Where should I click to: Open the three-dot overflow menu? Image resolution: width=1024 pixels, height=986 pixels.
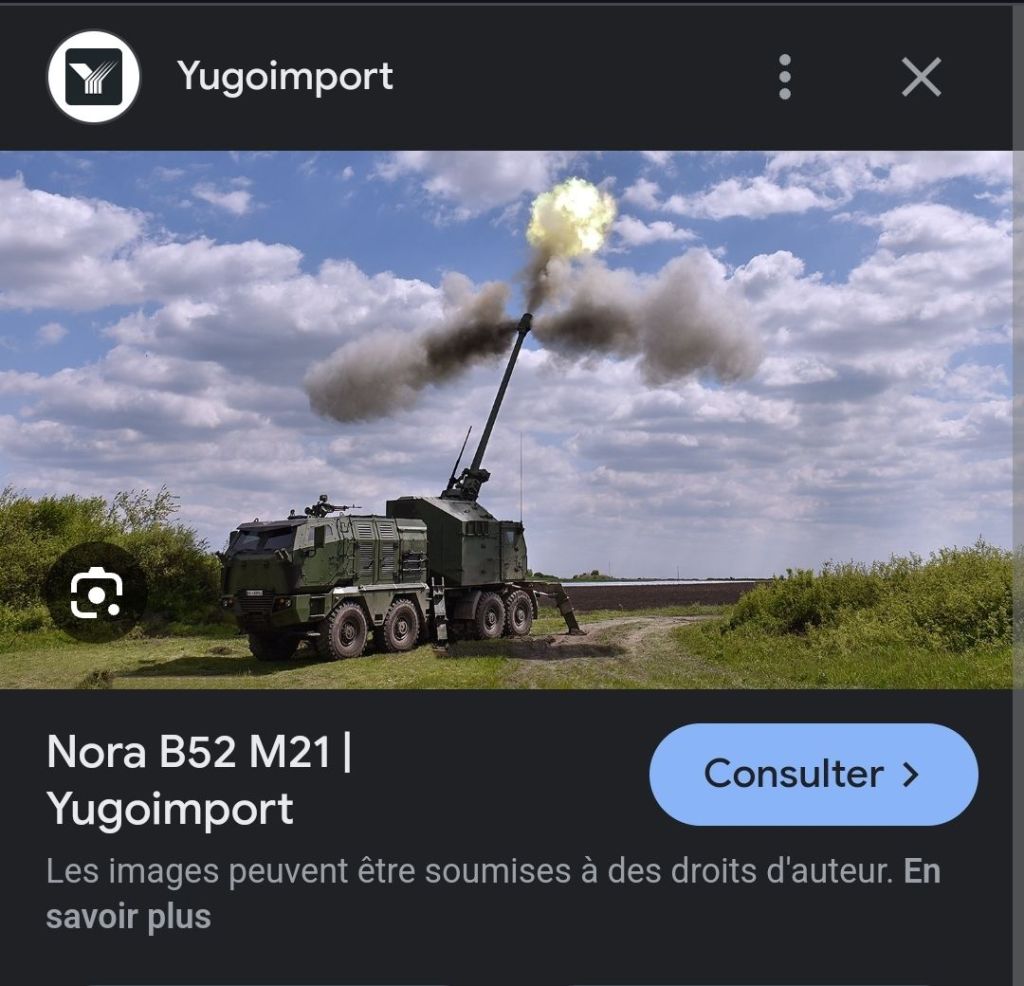click(x=785, y=77)
